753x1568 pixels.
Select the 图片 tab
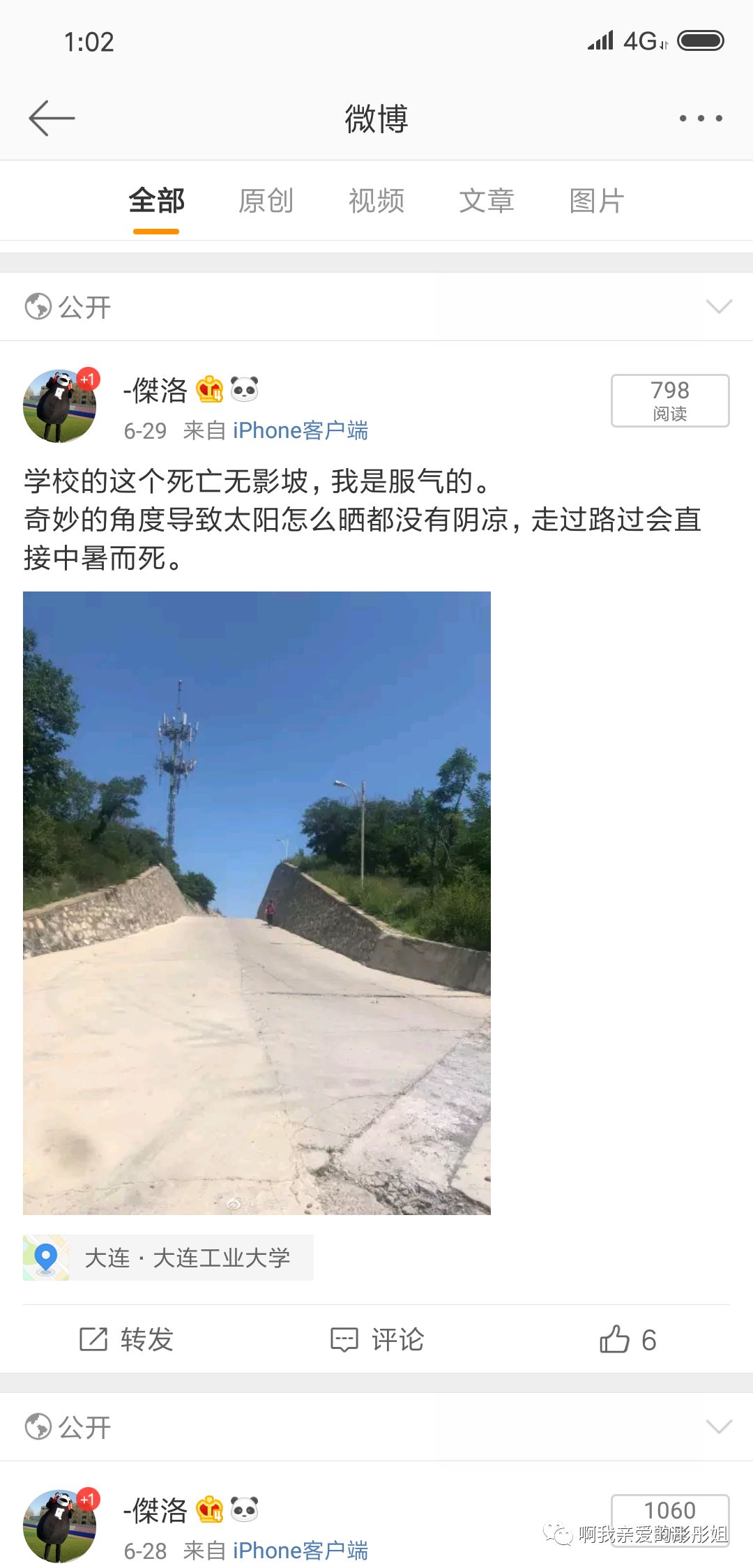(597, 201)
